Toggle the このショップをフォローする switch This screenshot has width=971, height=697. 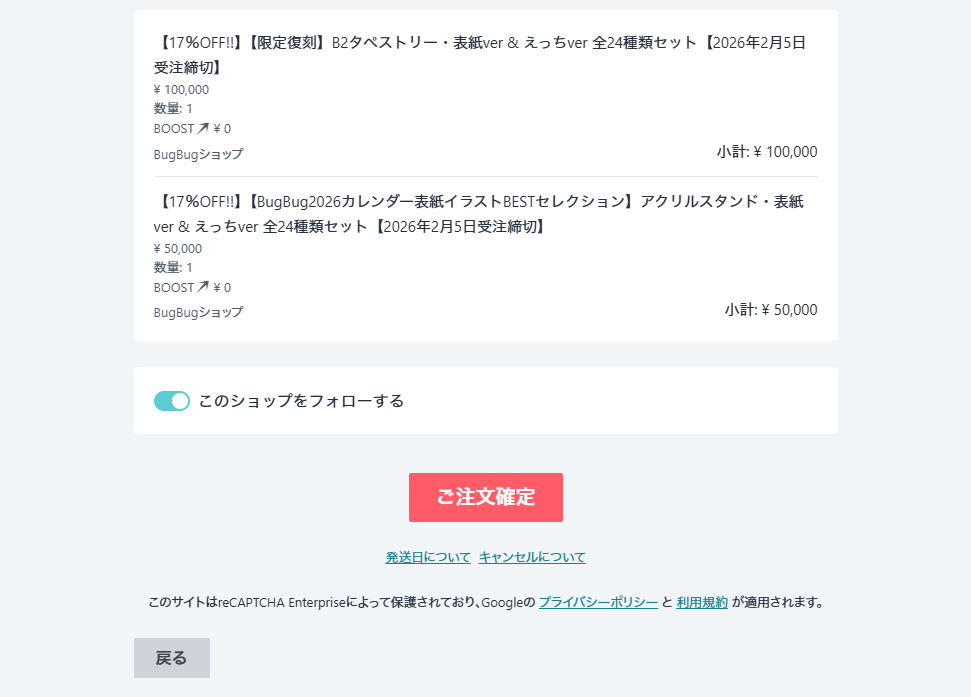pyautogui.click(x=172, y=401)
